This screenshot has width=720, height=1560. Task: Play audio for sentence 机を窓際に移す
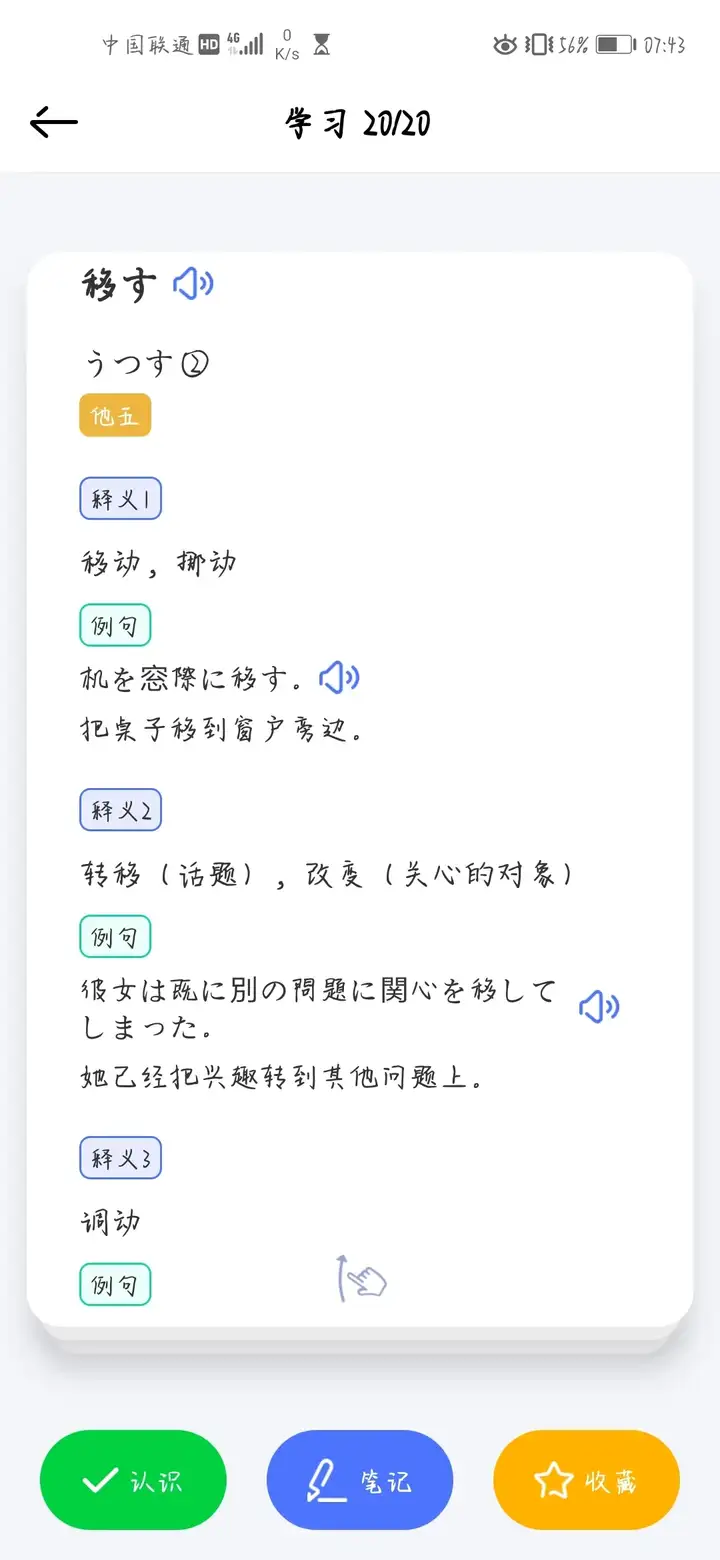(x=339, y=678)
